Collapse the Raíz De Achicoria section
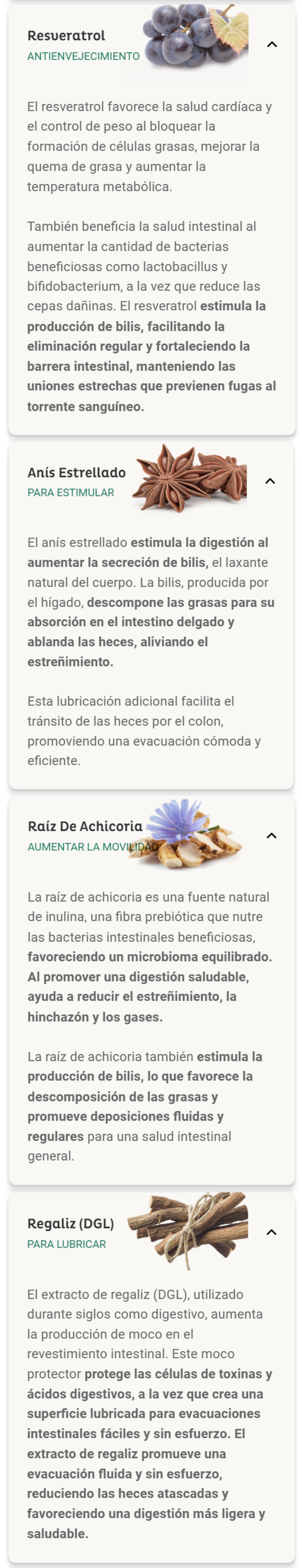 [x=271, y=835]
